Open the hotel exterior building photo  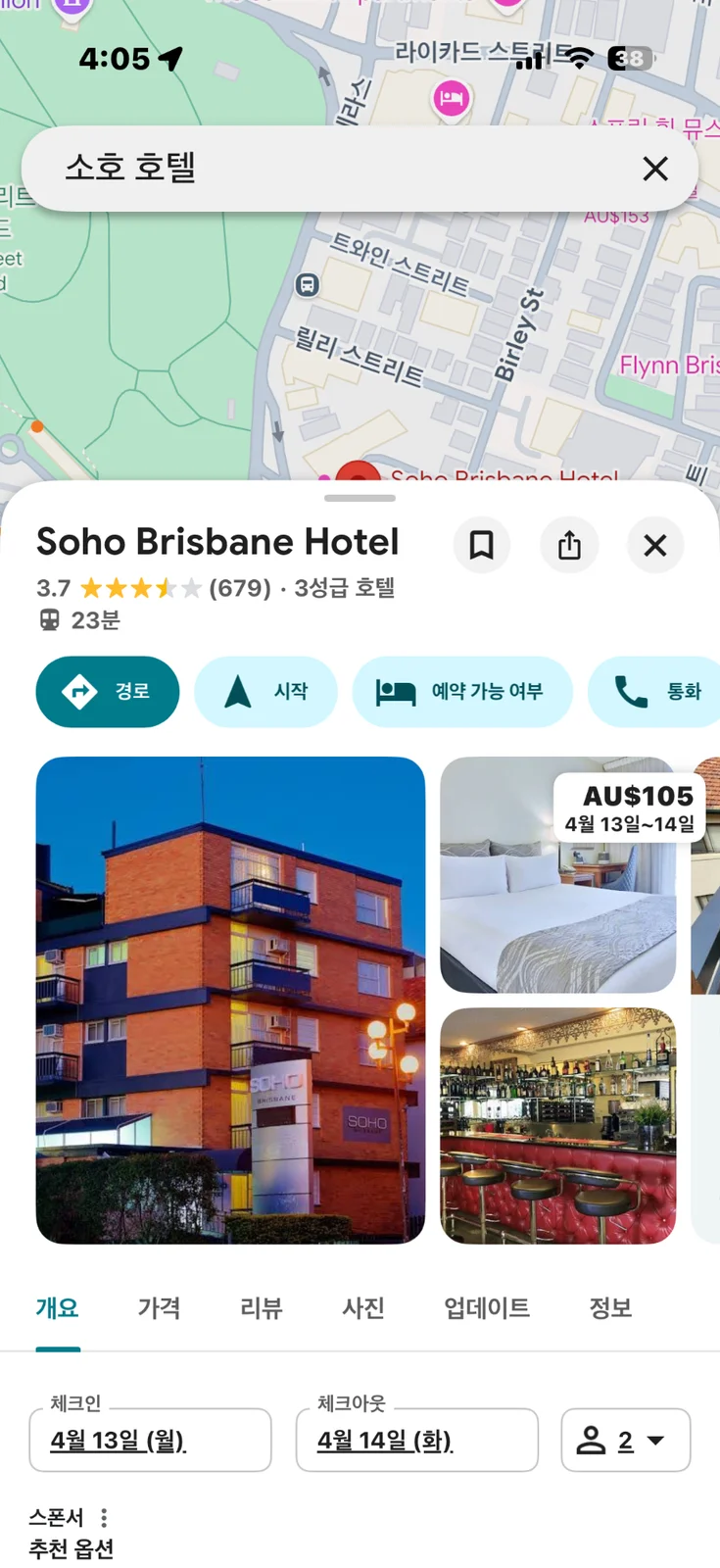230,1000
